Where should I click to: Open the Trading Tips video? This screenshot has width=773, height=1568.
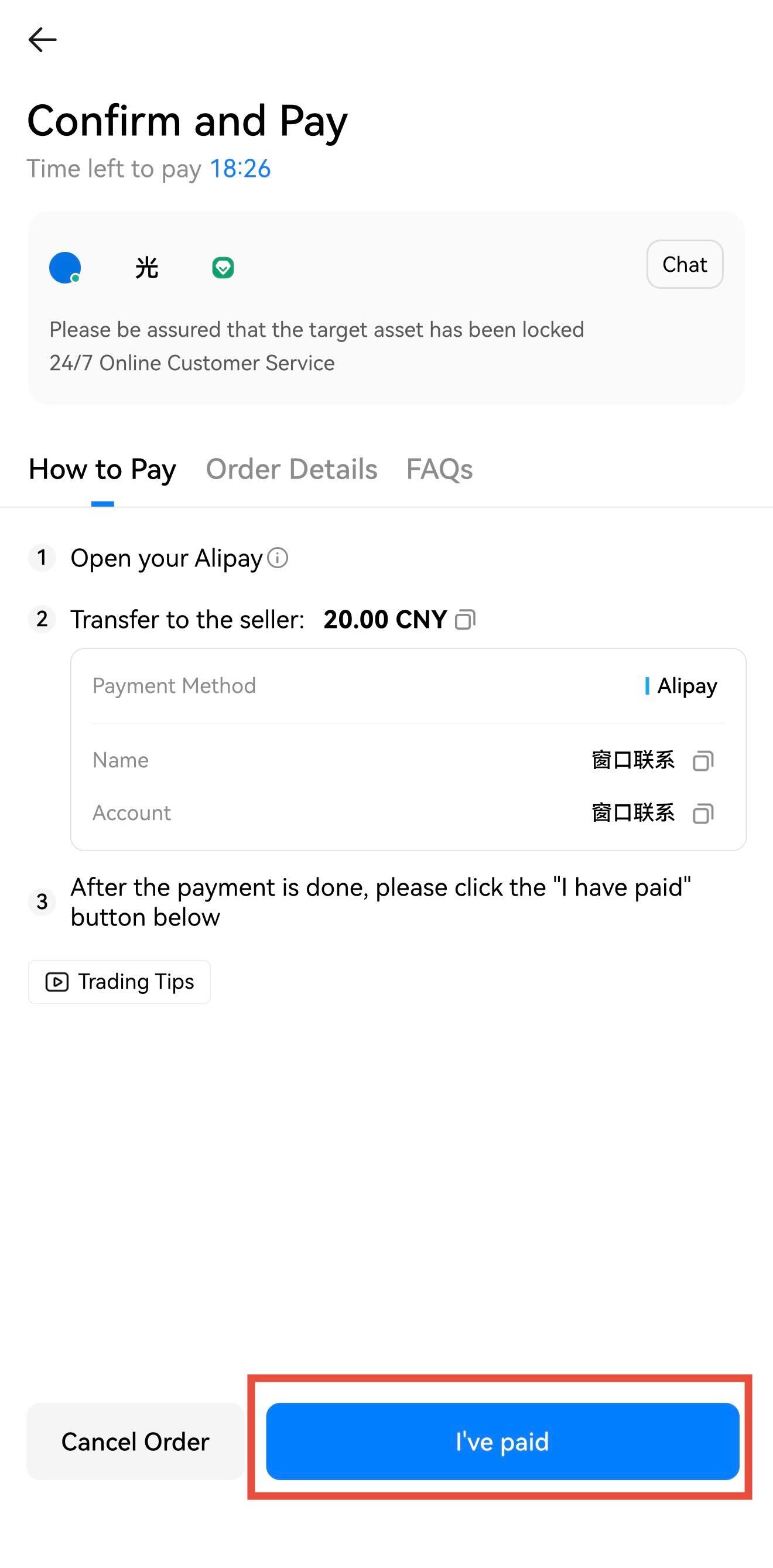coord(119,982)
